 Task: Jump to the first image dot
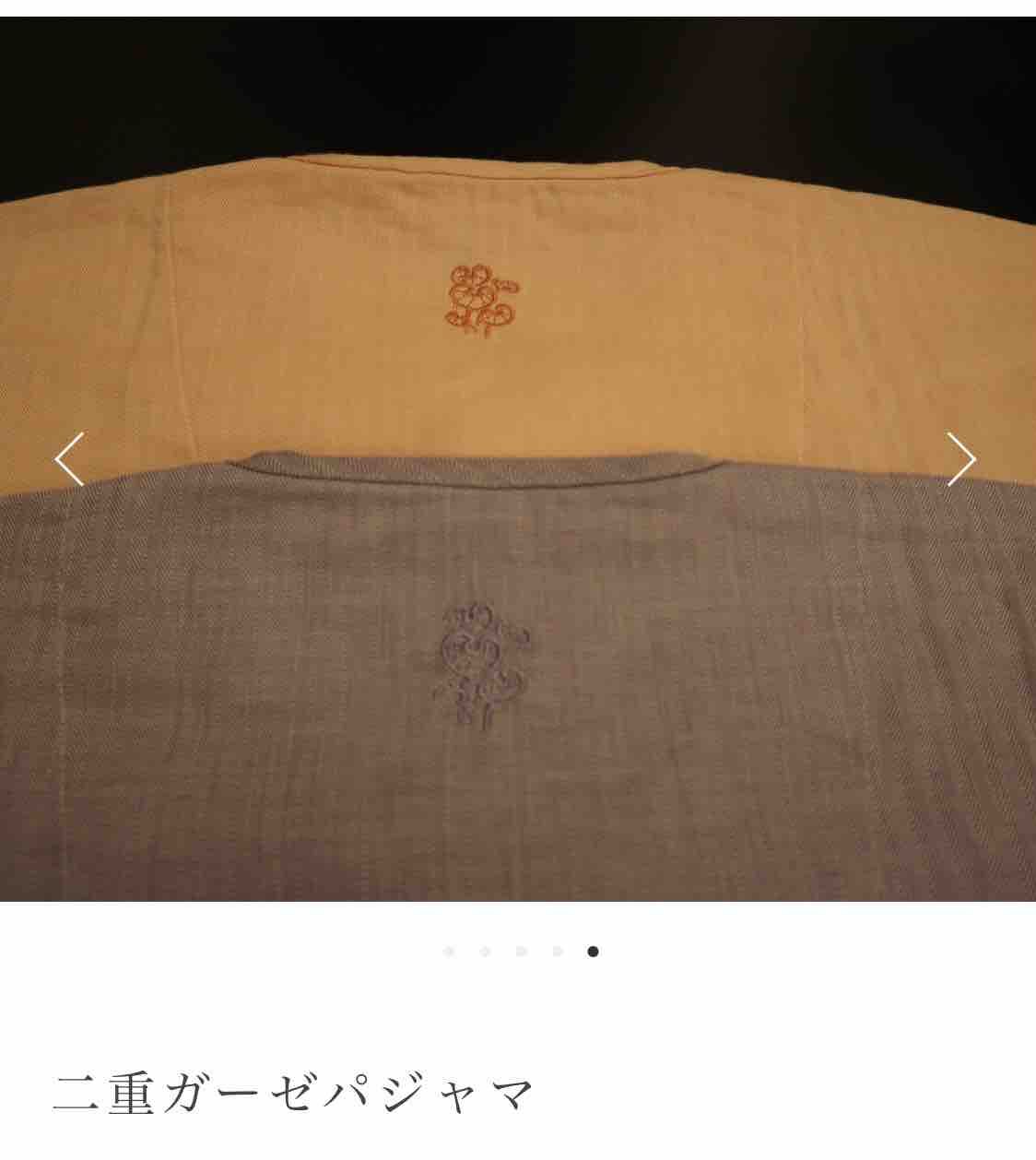click(x=449, y=952)
